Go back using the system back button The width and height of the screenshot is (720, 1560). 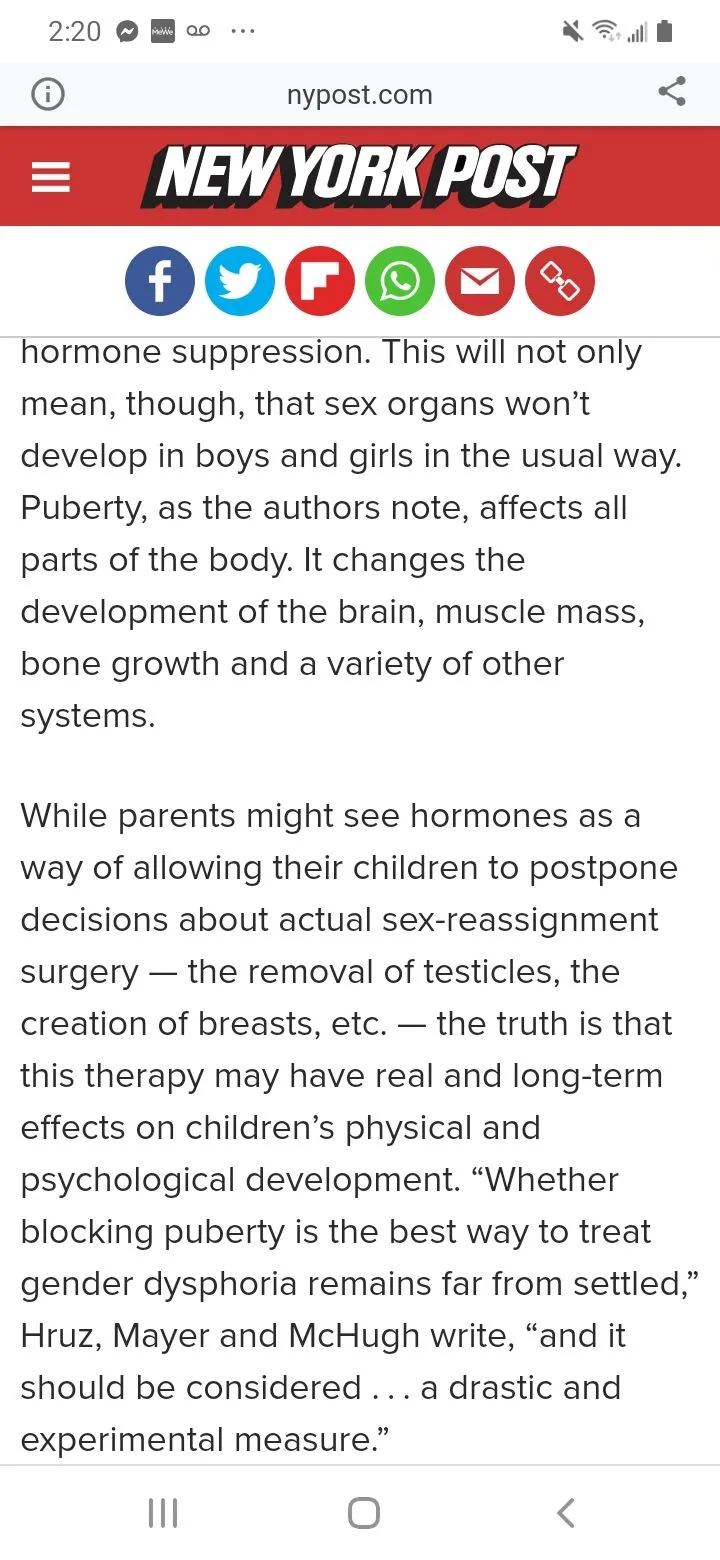566,1513
